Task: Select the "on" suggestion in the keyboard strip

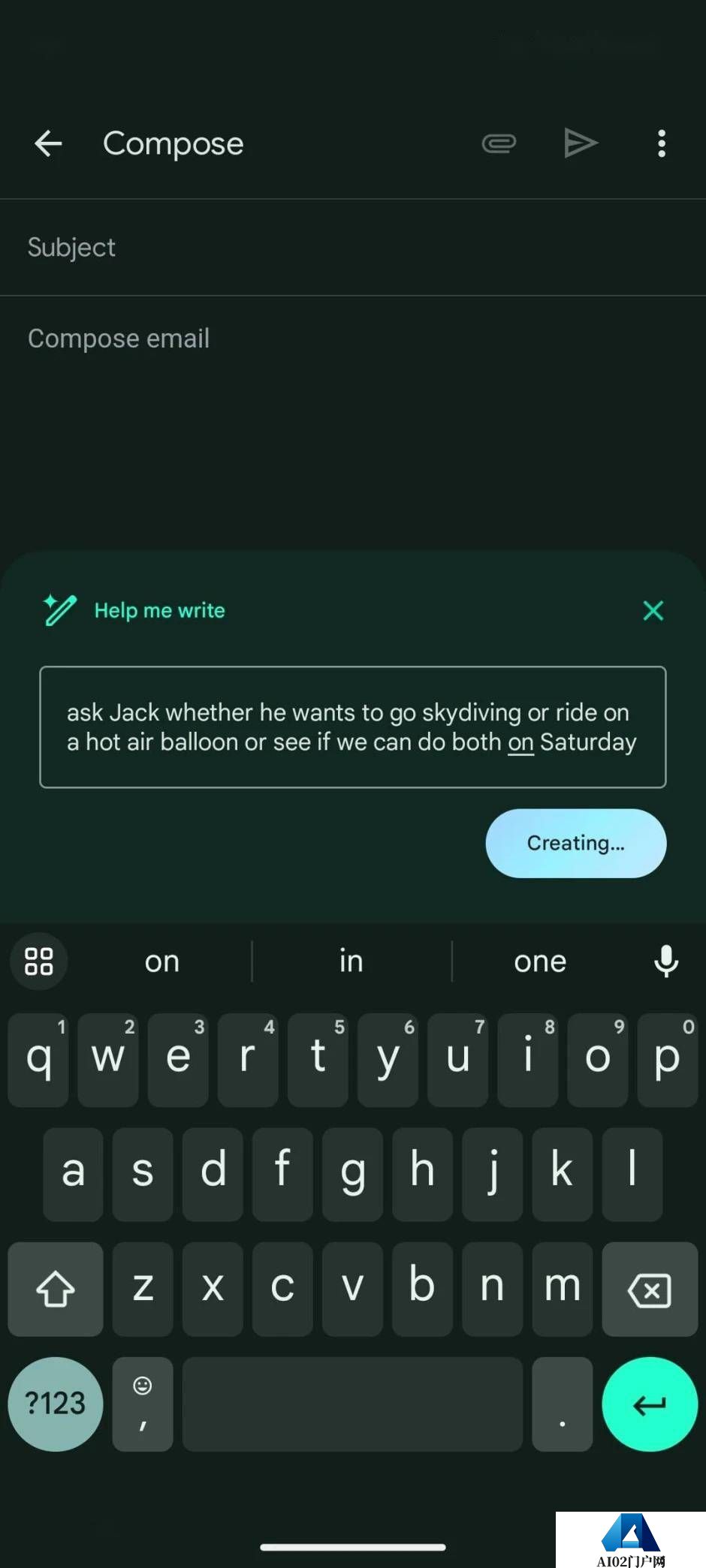Action: pos(162,961)
